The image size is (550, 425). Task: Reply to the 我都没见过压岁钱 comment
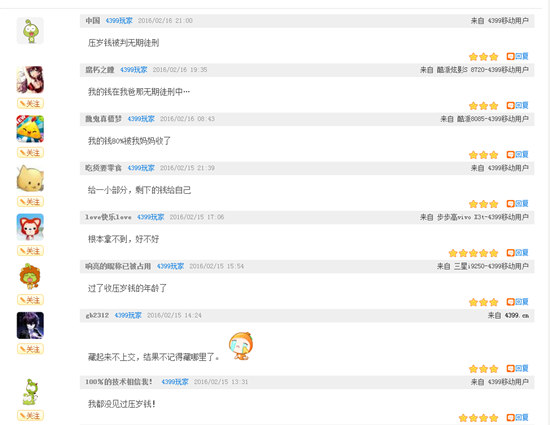coord(517,417)
